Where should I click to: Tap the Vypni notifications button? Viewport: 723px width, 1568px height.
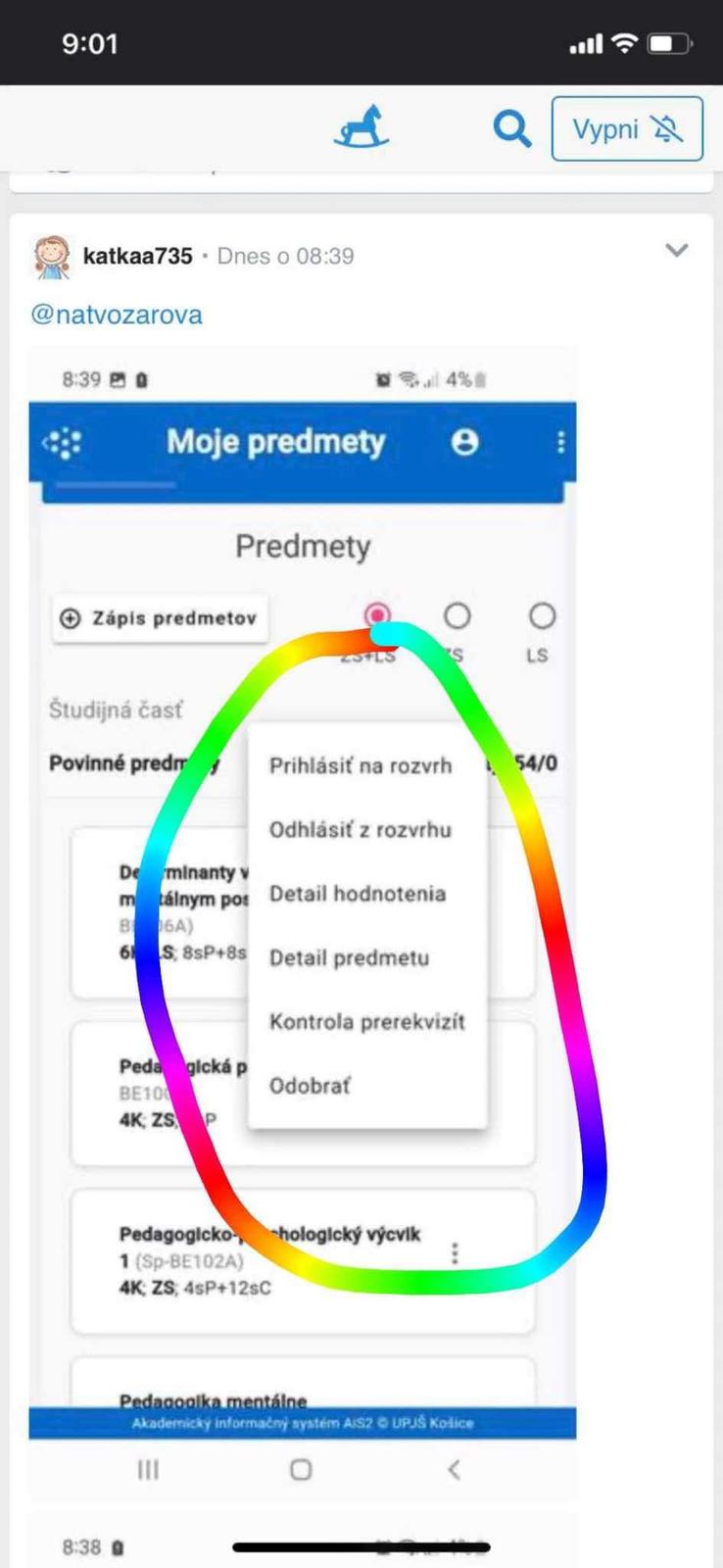click(627, 128)
